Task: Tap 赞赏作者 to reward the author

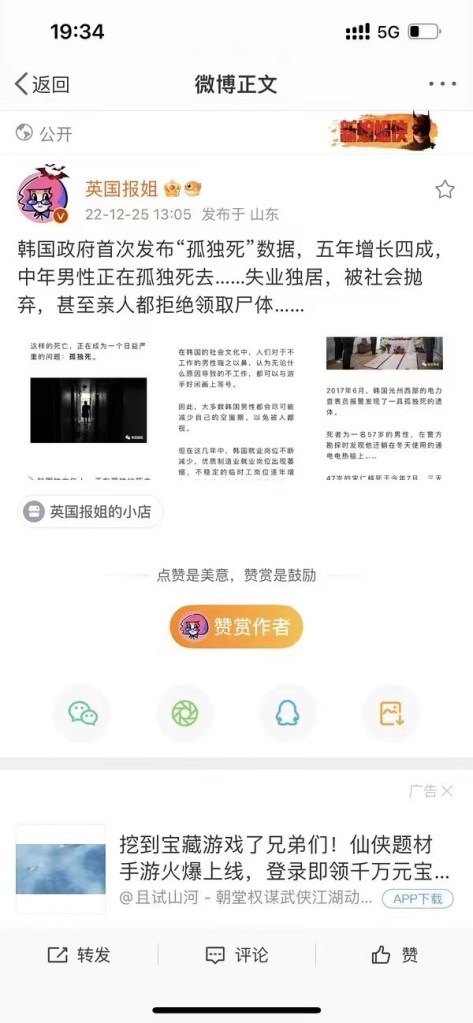Action: pos(237,627)
